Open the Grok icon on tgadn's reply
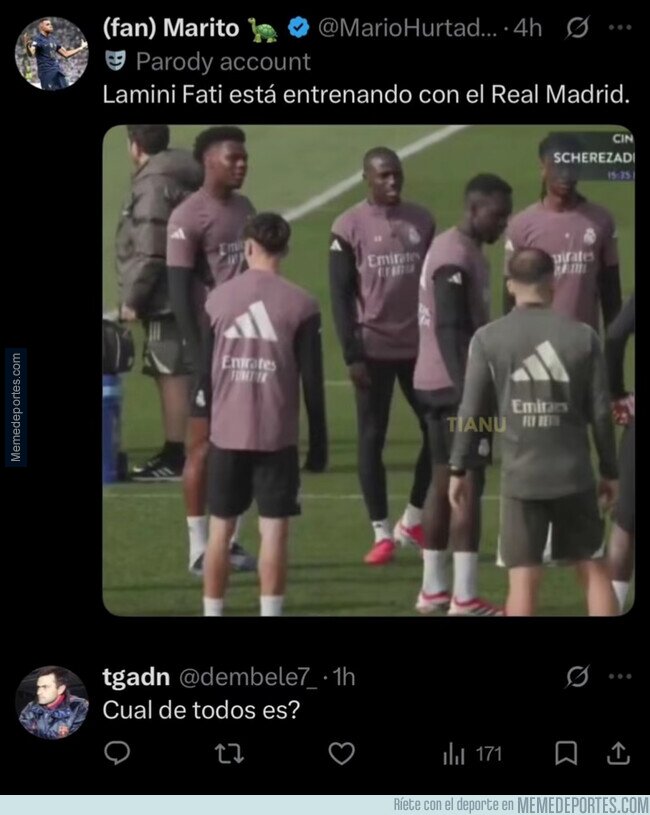This screenshot has width=650, height=815. point(578,677)
